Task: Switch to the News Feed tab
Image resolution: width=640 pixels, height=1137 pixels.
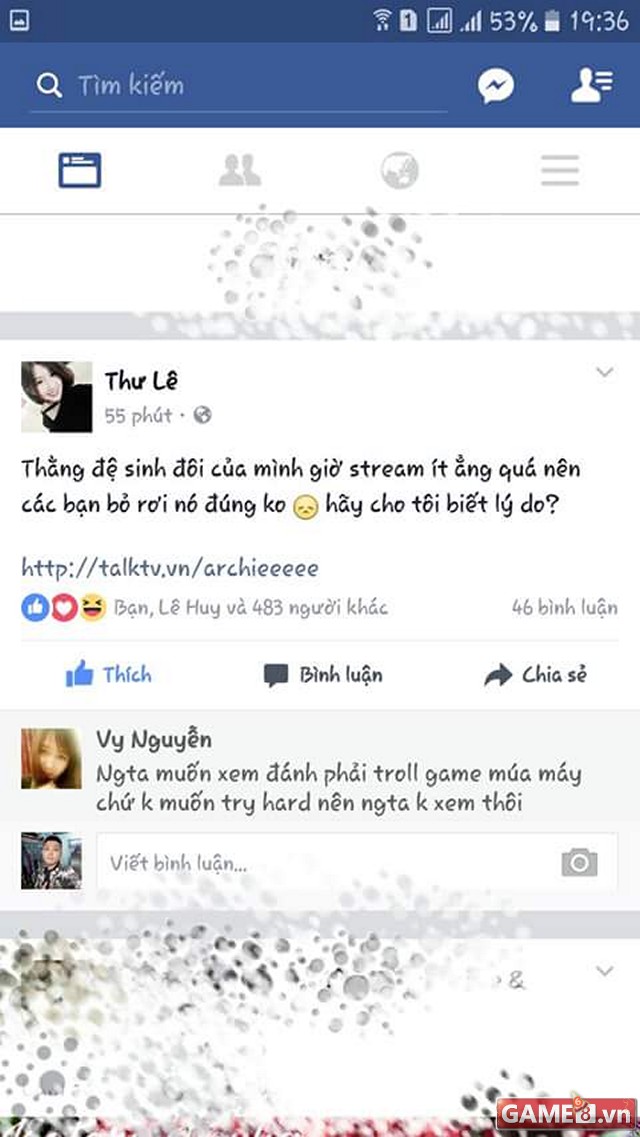Action: [x=80, y=171]
